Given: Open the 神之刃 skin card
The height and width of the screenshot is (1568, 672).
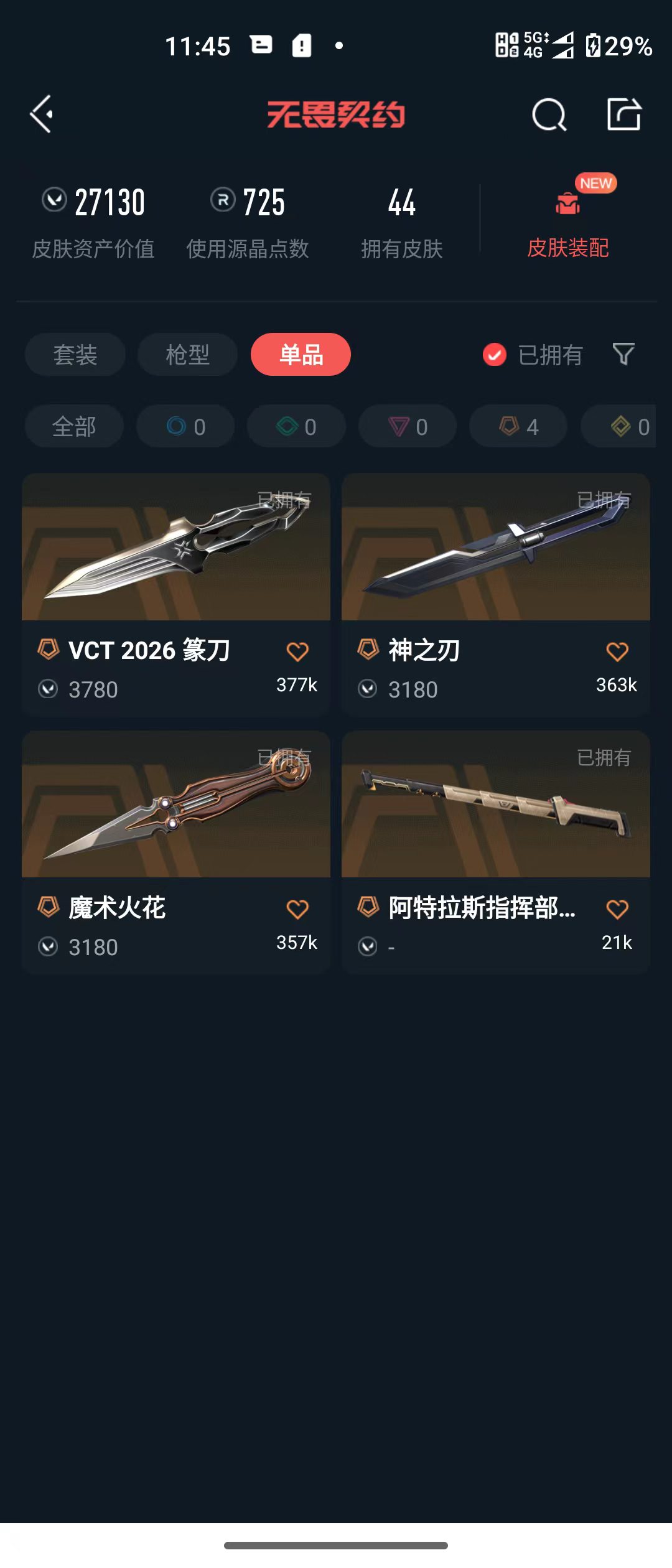Looking at the screenshot, I should coord(496,594).
